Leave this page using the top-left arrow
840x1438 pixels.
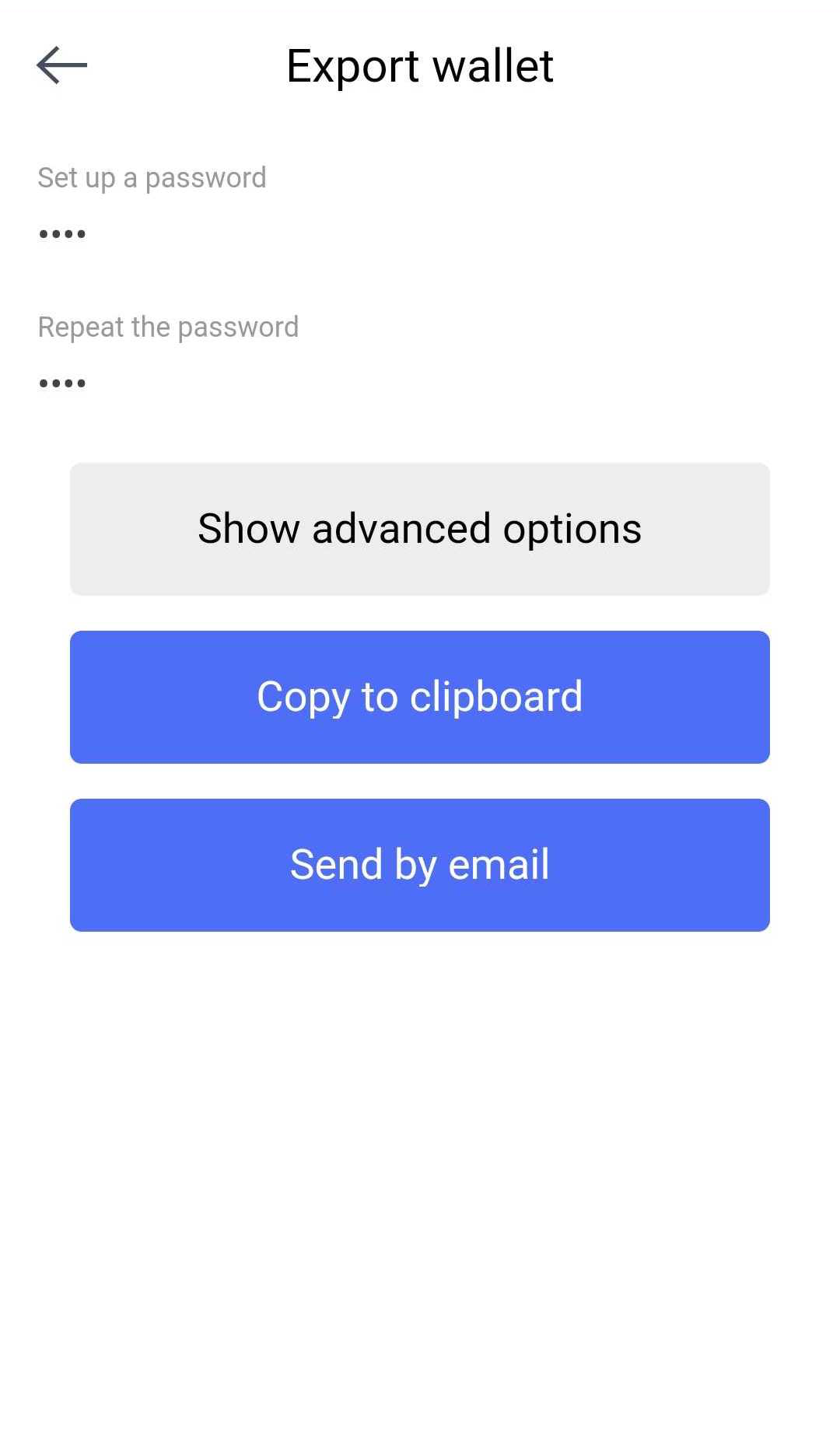click(x=62, y=65)
